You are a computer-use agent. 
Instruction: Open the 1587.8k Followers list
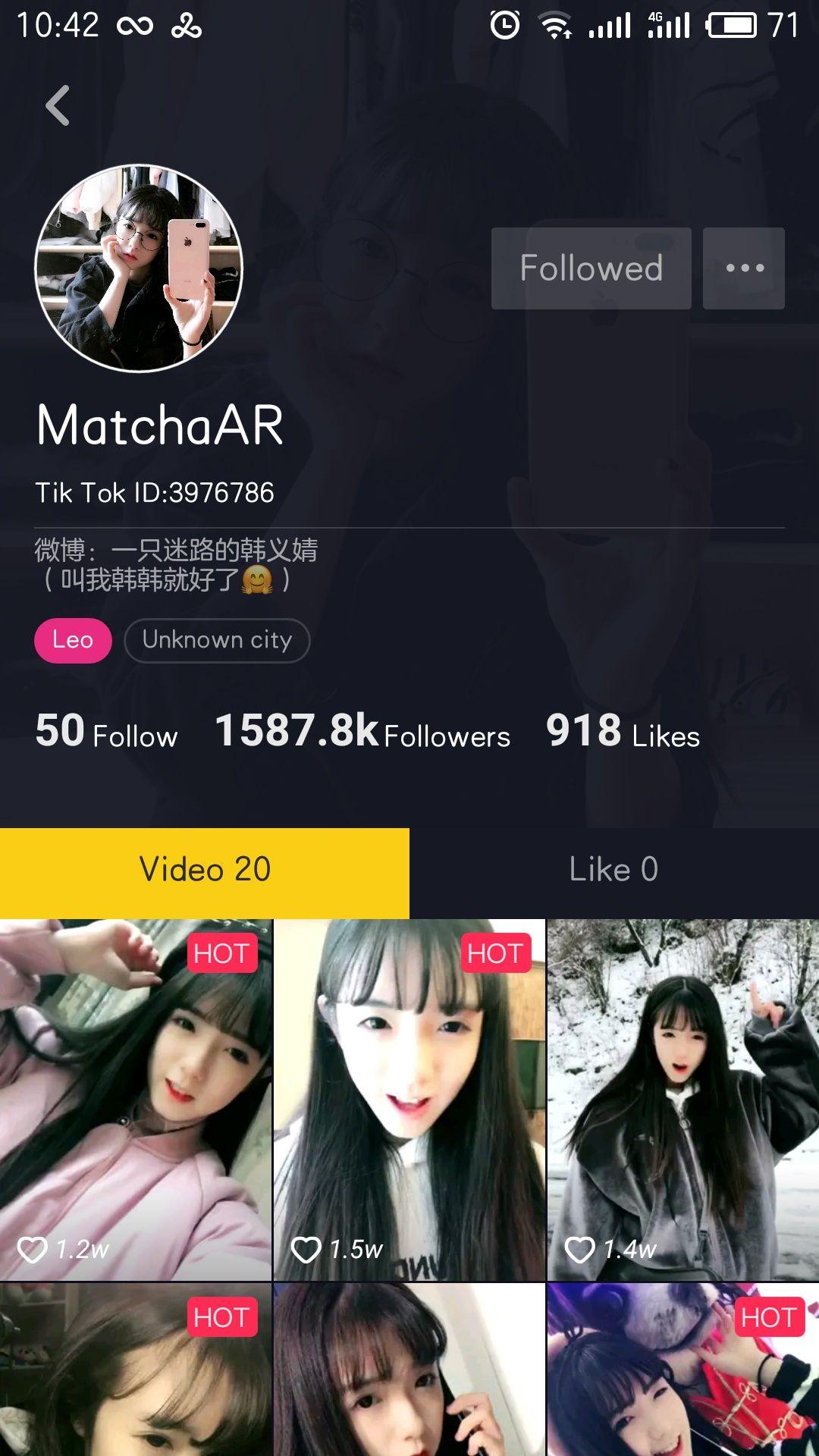(x=362, y=733)
